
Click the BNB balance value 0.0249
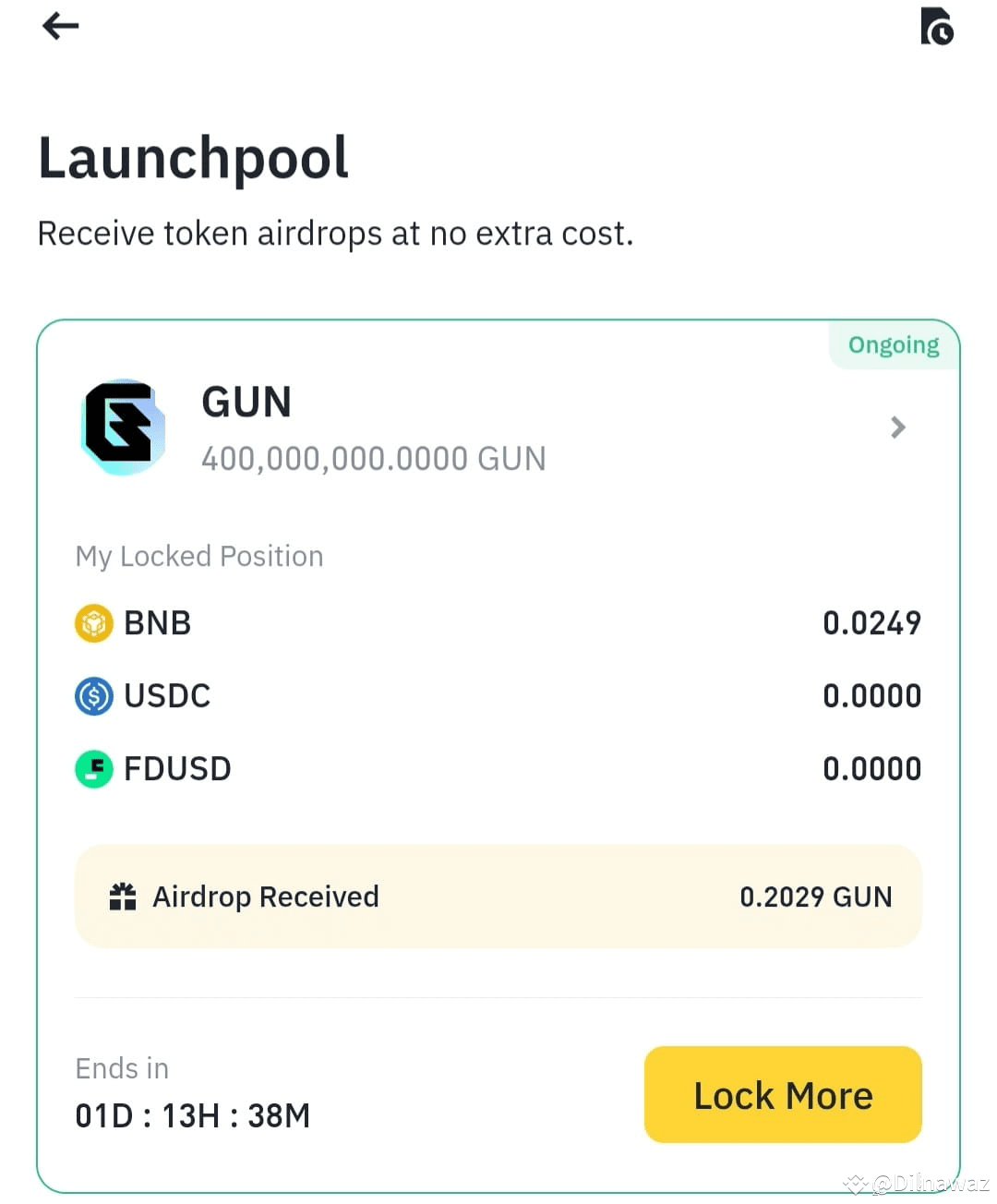pyautogui.click(x=871, y=622)
